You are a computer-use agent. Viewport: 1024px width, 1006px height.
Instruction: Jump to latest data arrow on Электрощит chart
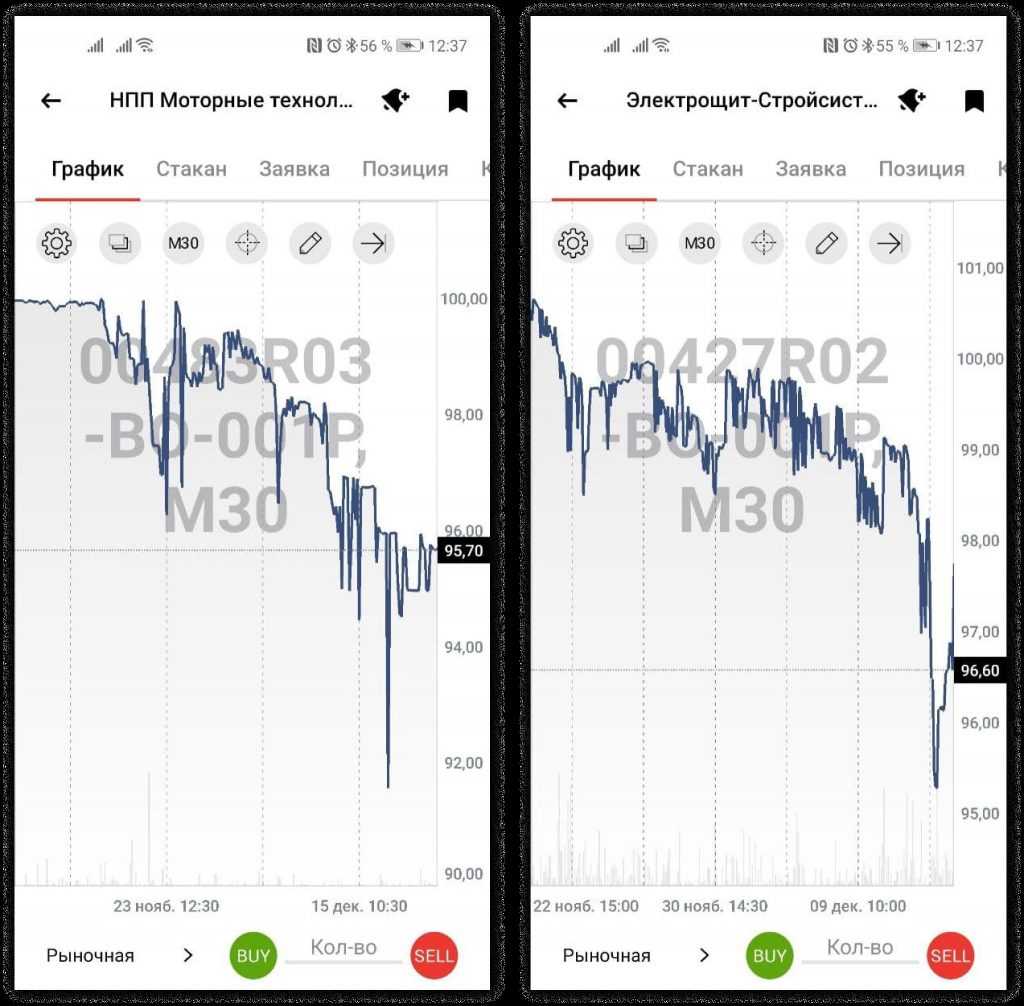889,243
